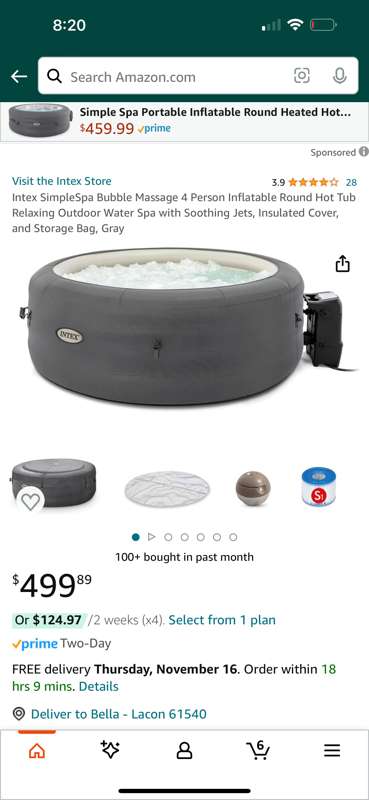This screenshot has height=800, width=369.
Task: Open the 28 customer ratings
Action: [351, 182]
